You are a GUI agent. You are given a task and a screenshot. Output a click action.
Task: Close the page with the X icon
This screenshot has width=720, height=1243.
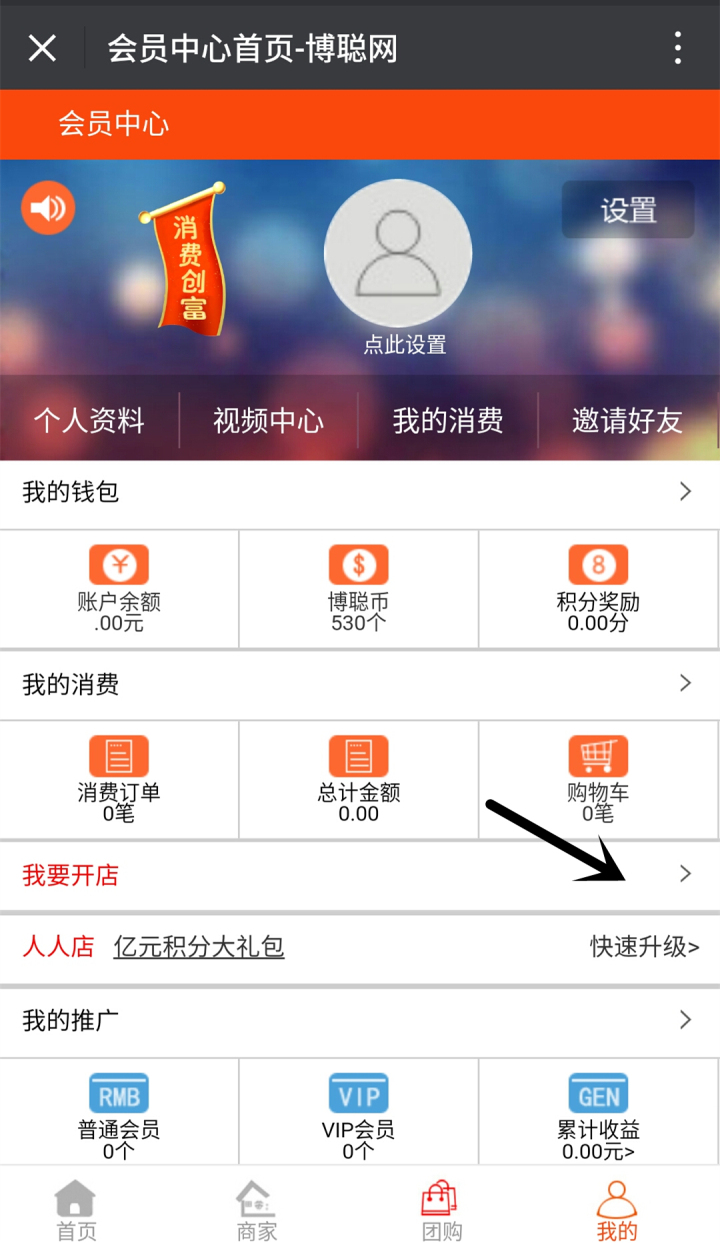tap(42, 47)
